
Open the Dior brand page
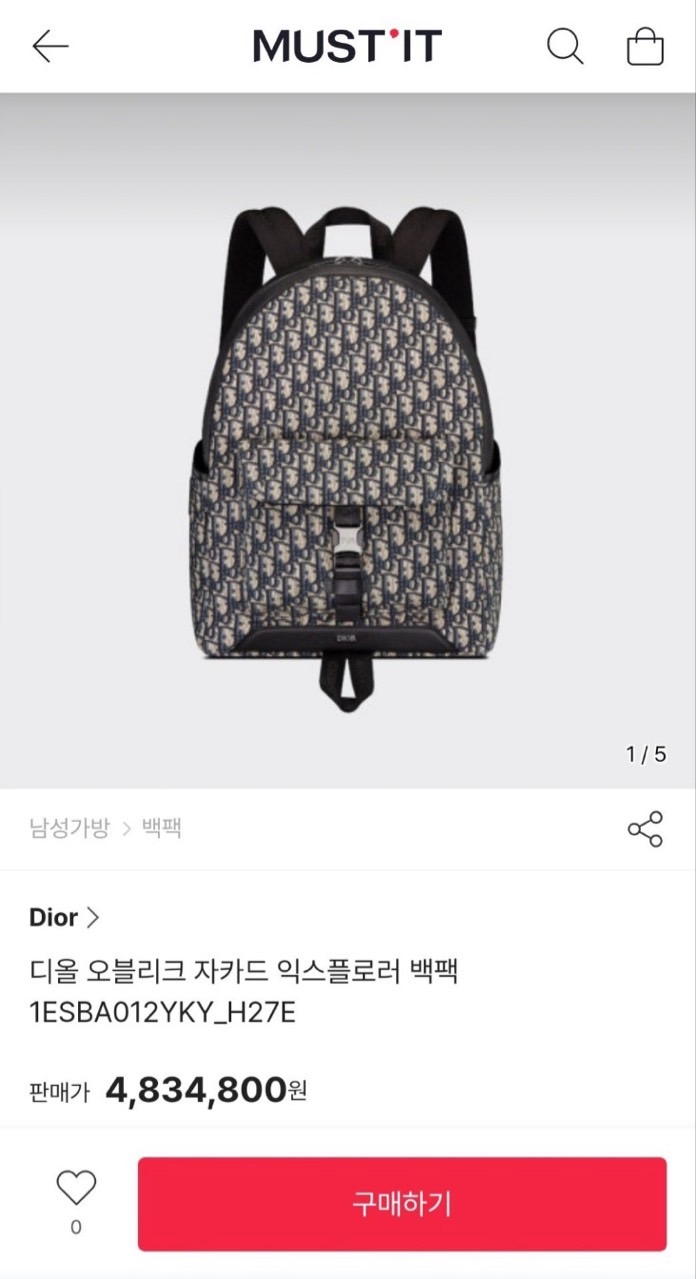(65, 917)
